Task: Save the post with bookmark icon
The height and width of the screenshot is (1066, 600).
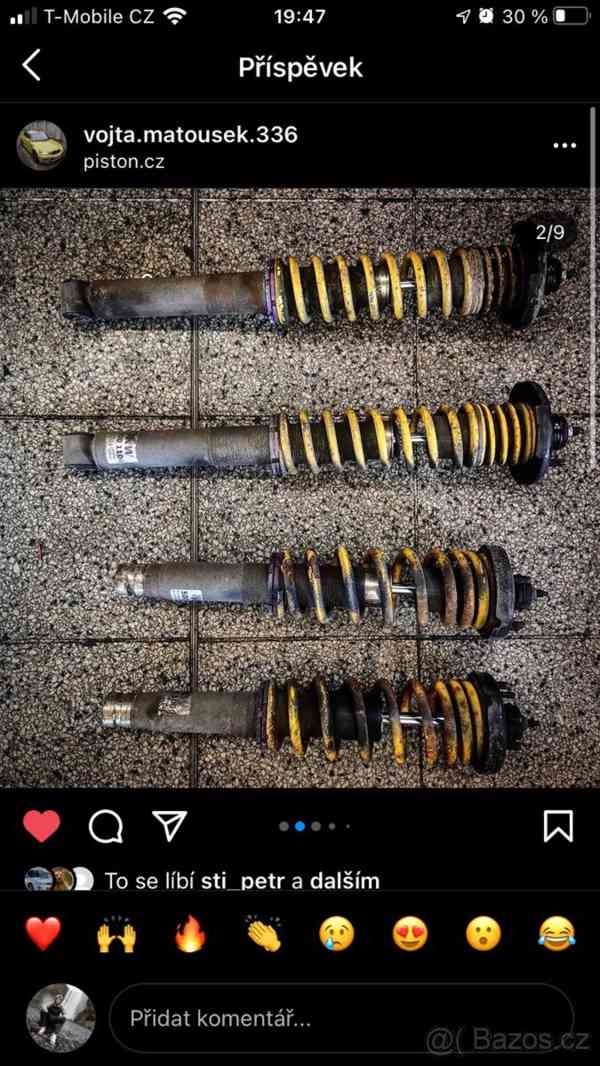Action: (x=558, y=826)
